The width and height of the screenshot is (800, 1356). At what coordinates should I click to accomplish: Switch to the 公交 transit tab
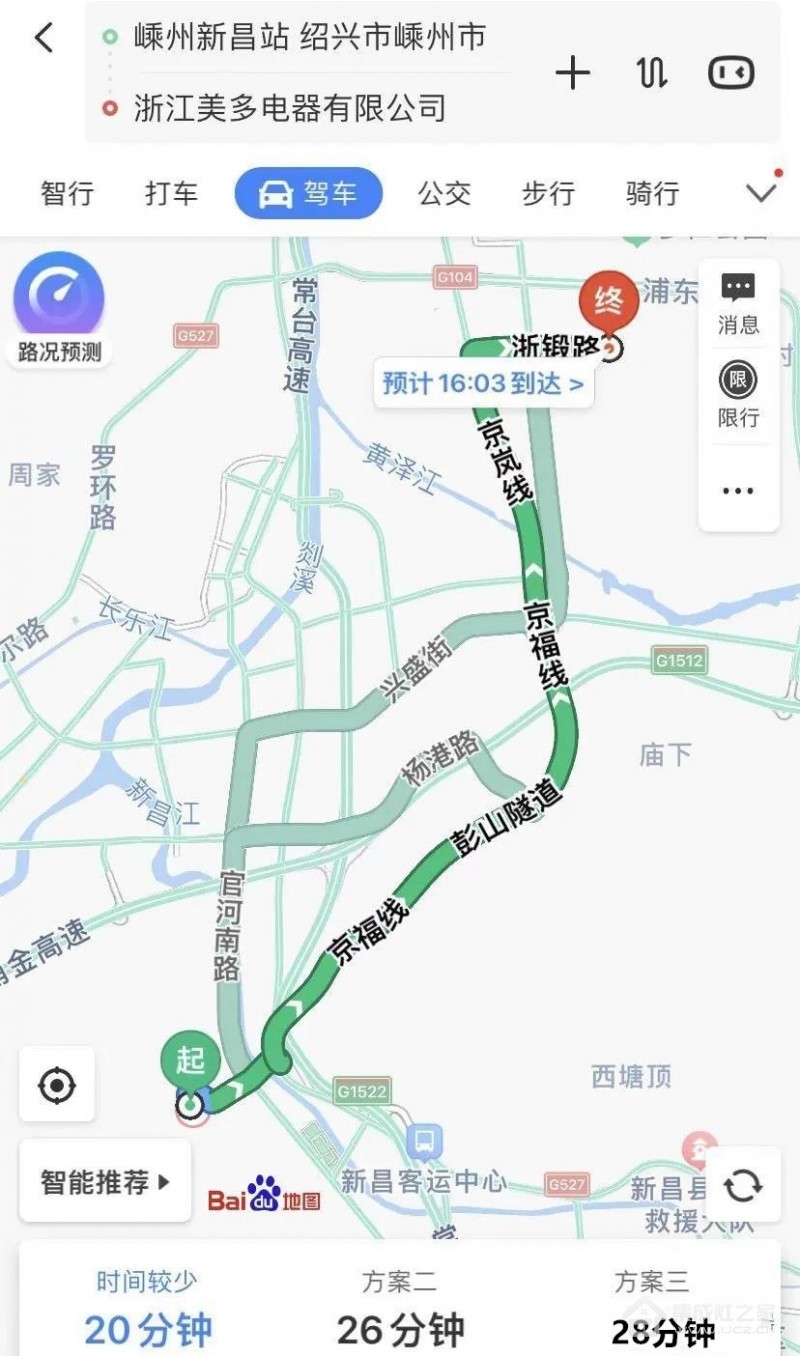(444, 193)
